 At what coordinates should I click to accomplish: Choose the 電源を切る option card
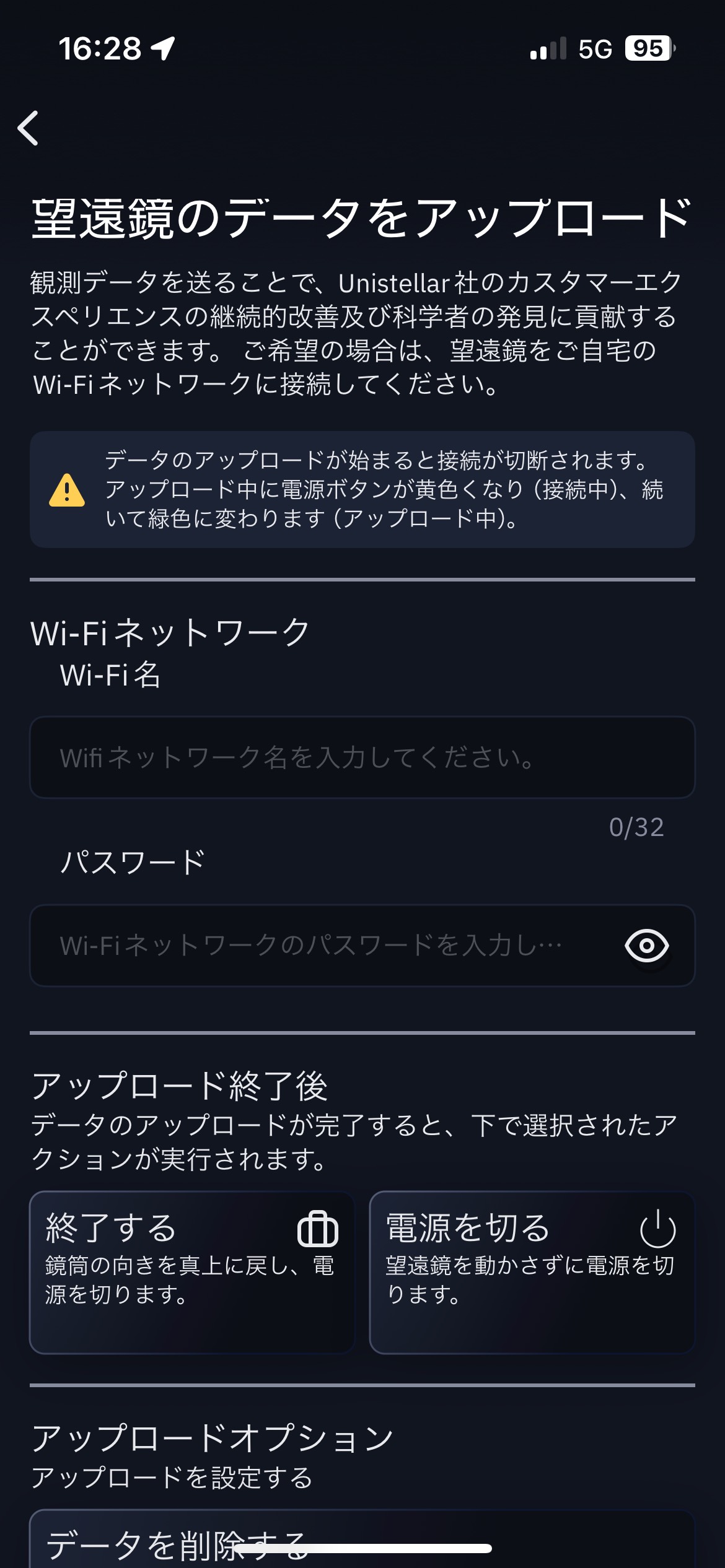point(532,1272)
